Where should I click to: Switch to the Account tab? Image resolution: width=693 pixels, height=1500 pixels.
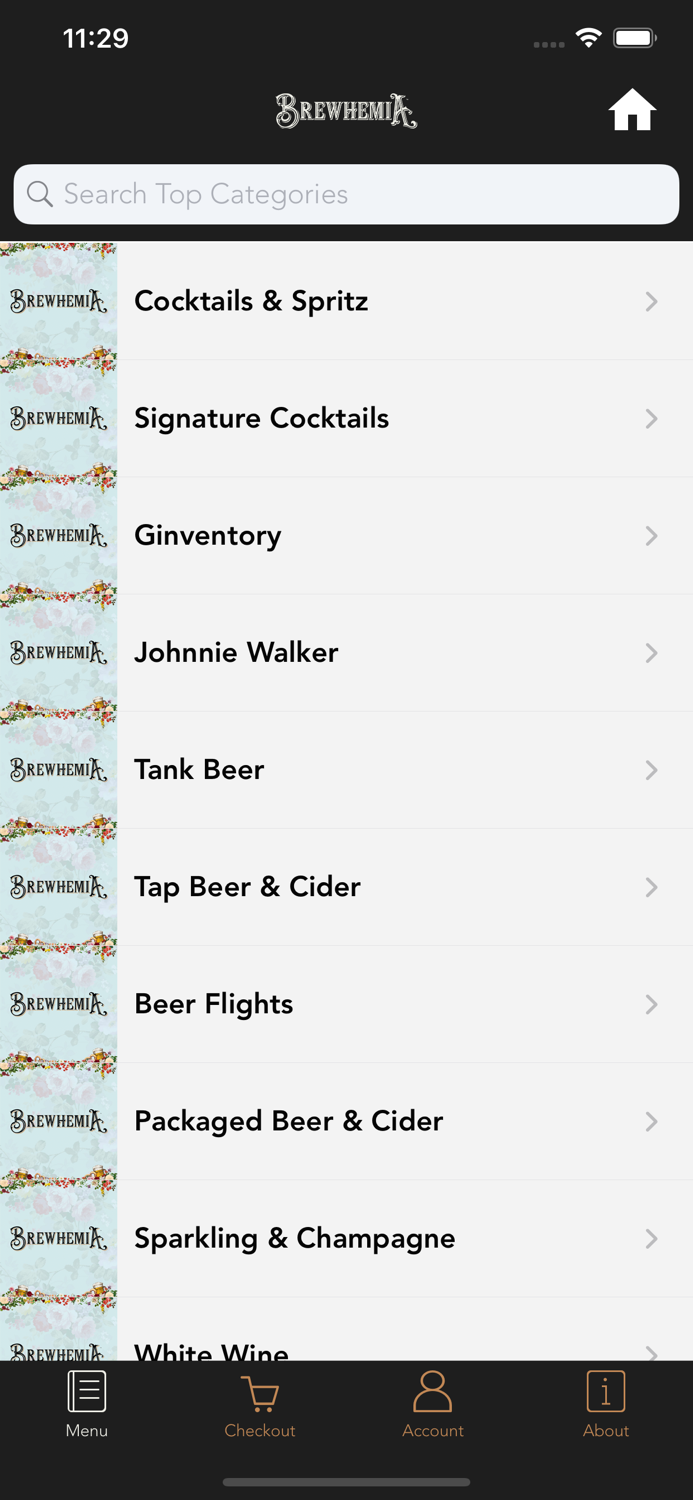click(x=433, y=1404)
